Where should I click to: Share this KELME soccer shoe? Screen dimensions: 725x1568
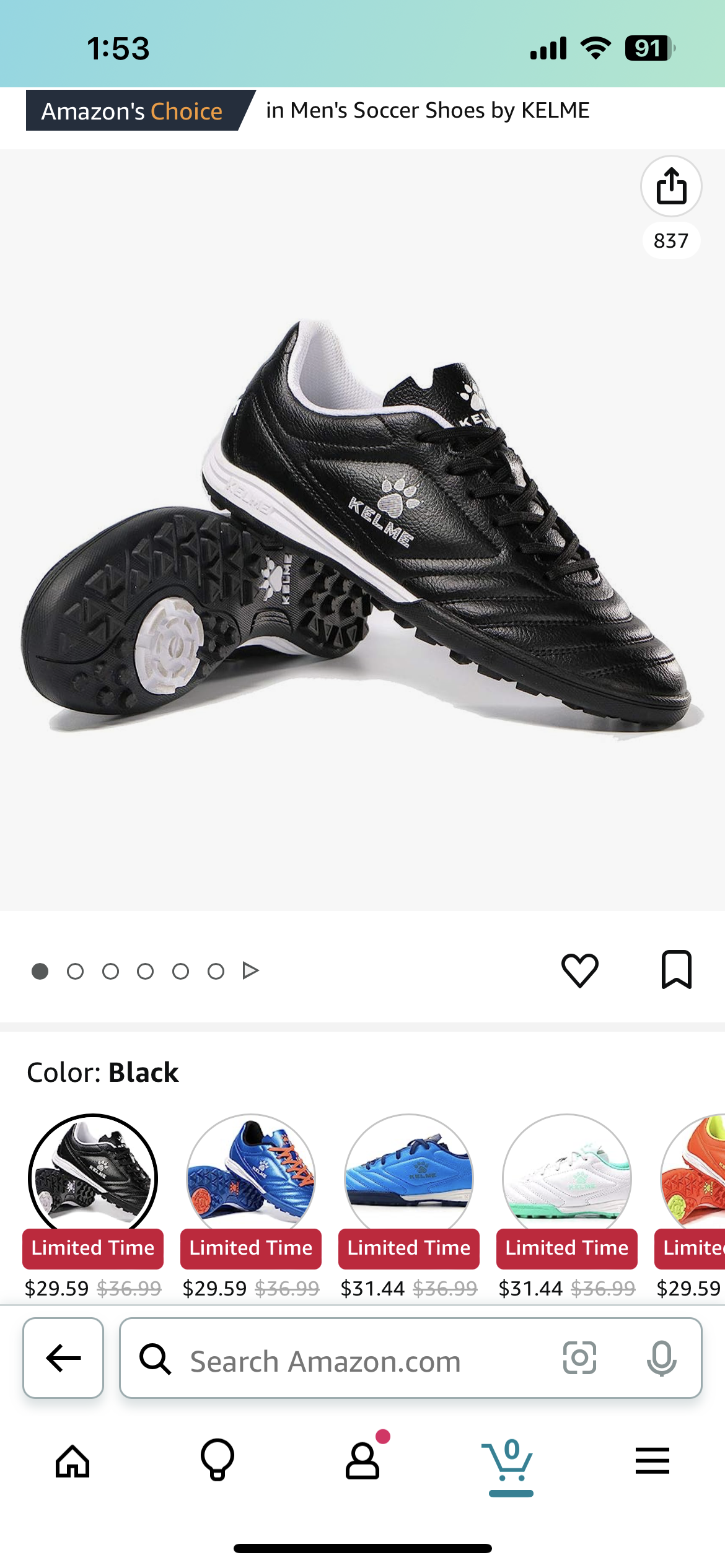(x=671, y=186)
